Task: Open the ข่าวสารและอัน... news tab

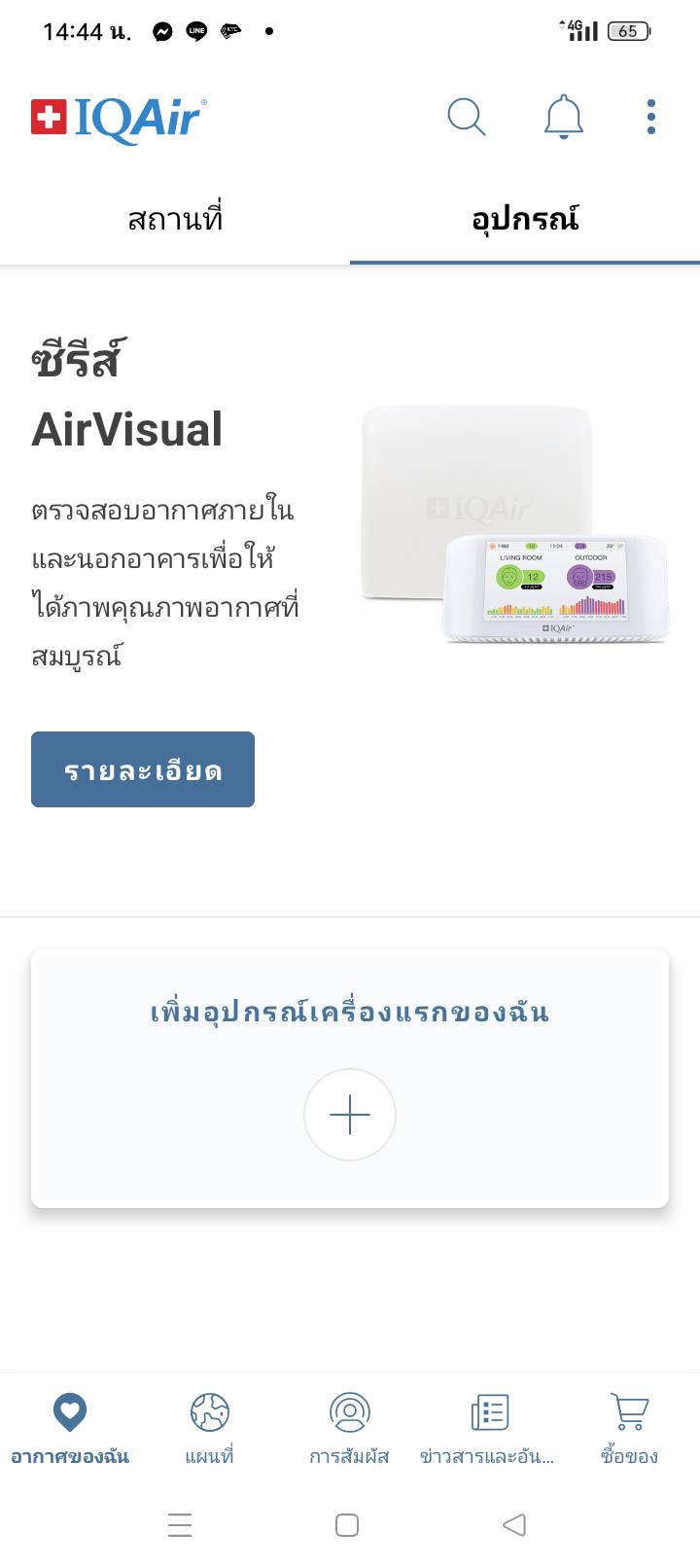Action: pos(488,1428)
